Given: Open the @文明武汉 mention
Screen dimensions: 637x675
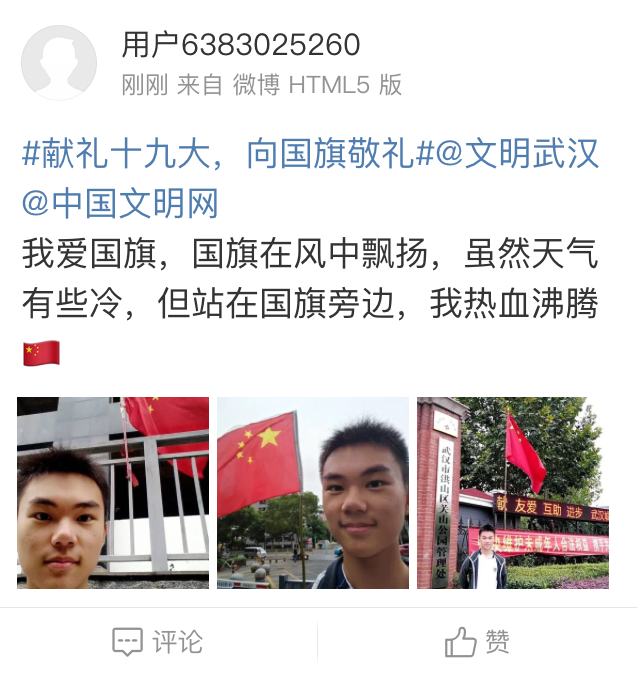Looking at the screenshot, I should (x=519, y=154).
